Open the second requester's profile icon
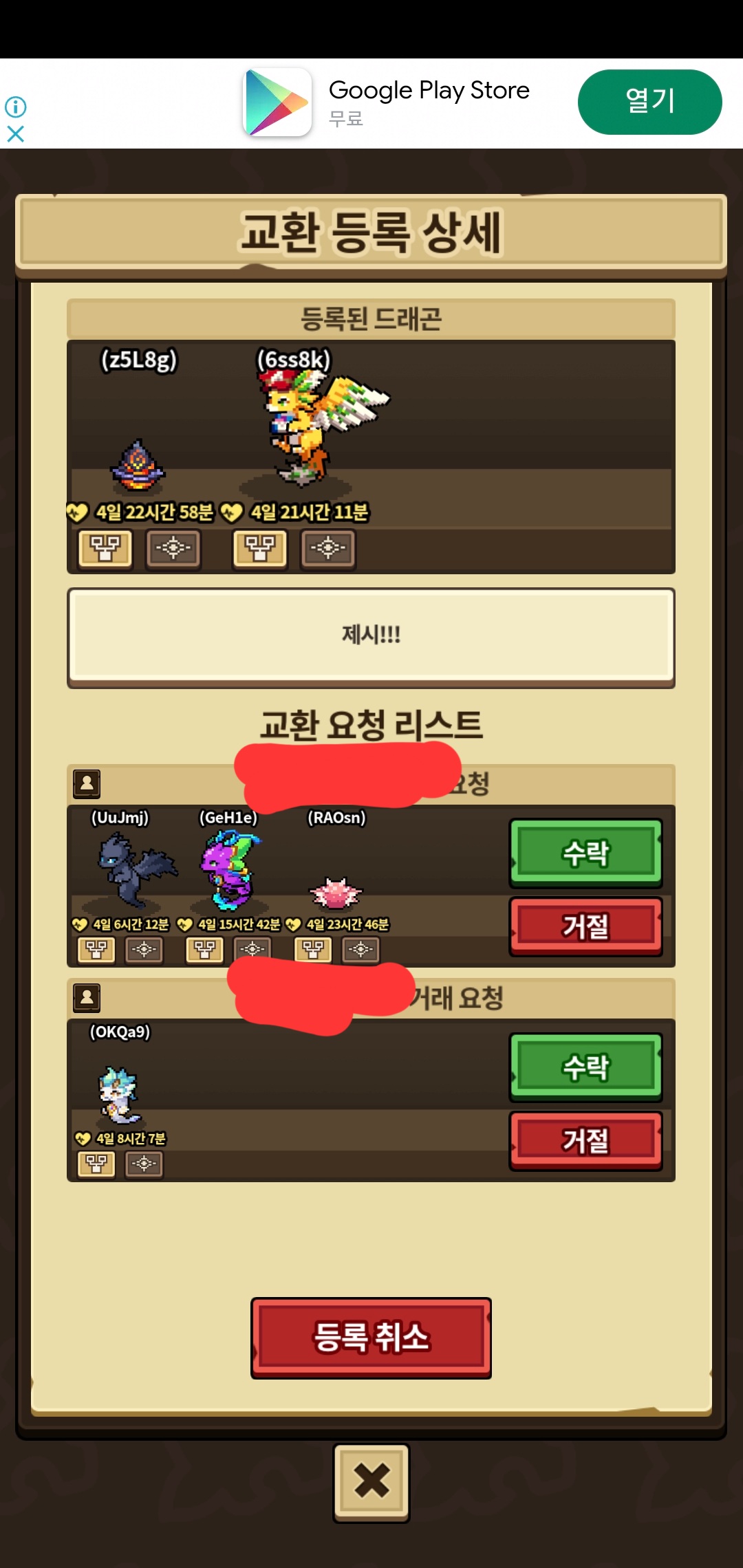The height and width of the screenshot is (1568, 743). [87, 997]
